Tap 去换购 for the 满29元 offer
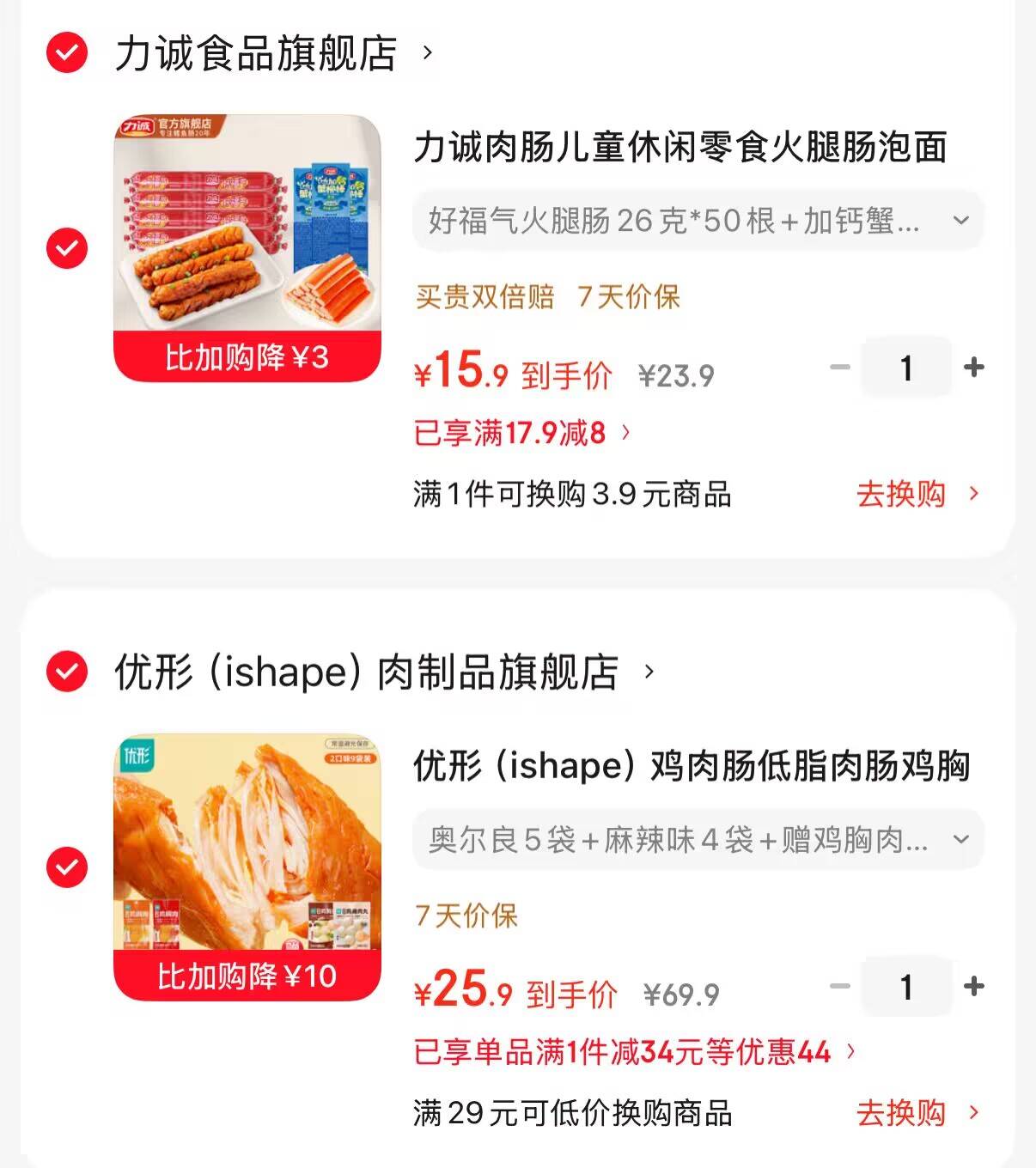The width and height of the screenshot is (1036, 1168). (916, 1113)
